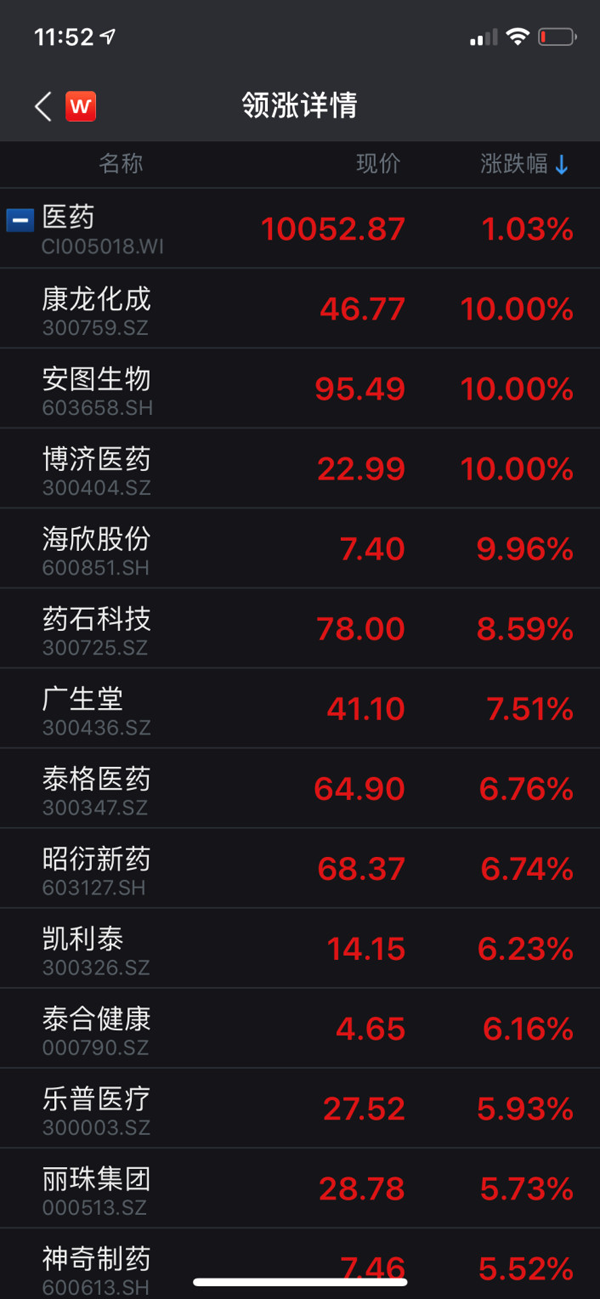The image size is (600, 1299).
Task: View 乐普医疗 stock details
Action: pos(96,1108)
